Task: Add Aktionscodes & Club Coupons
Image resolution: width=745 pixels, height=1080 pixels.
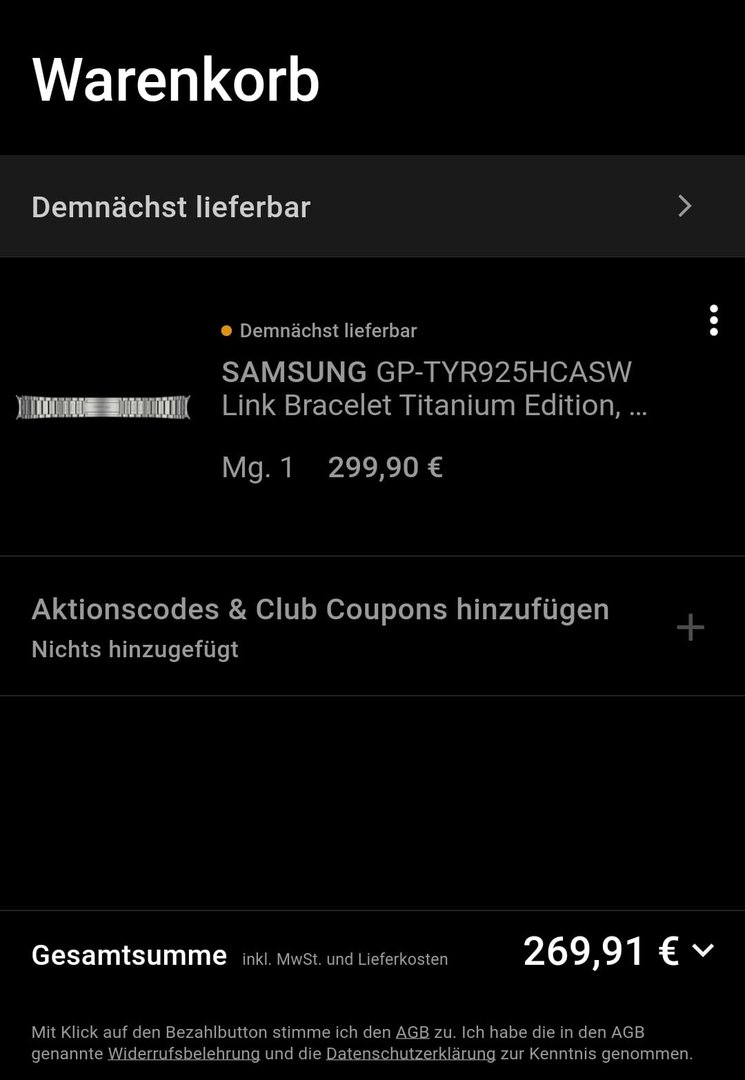Action: [x=690, y=628]
